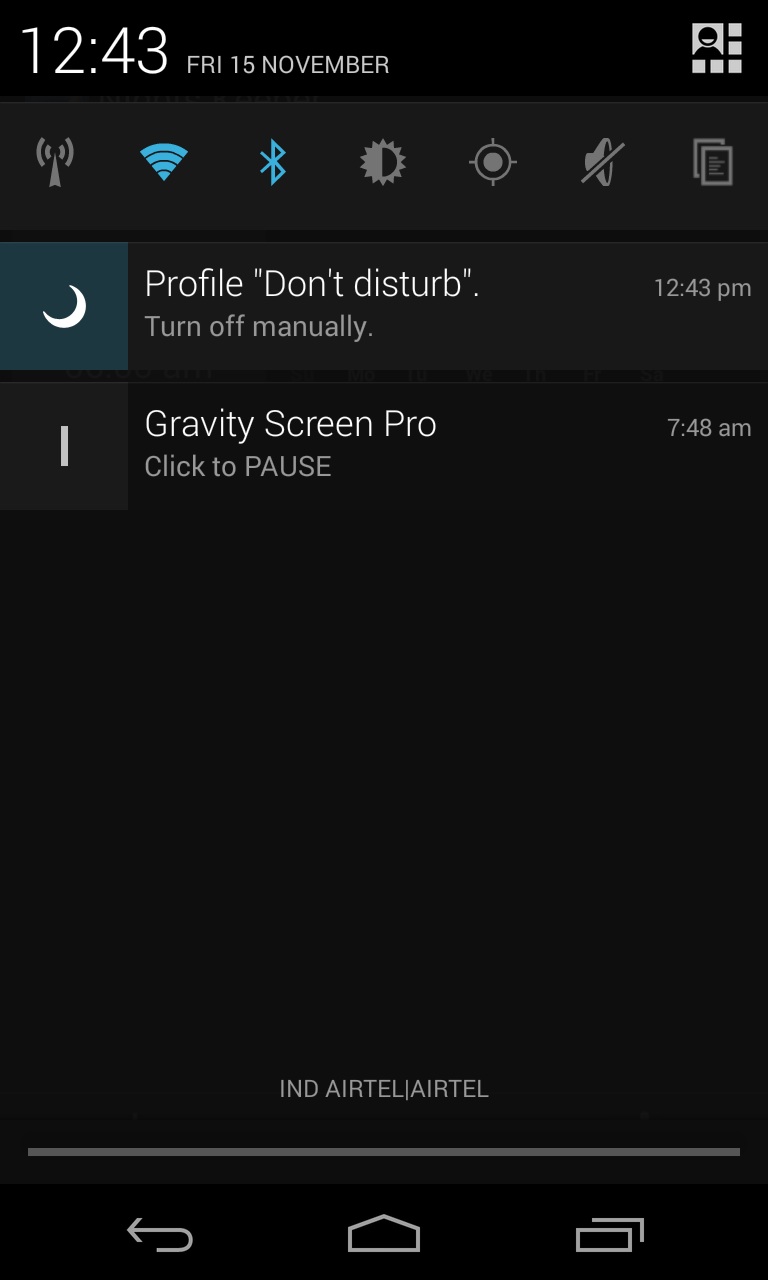768x1280 pixels.
Task: Toggle the GPS location setting
Action: pyautogui.click(x=493, y=162)
